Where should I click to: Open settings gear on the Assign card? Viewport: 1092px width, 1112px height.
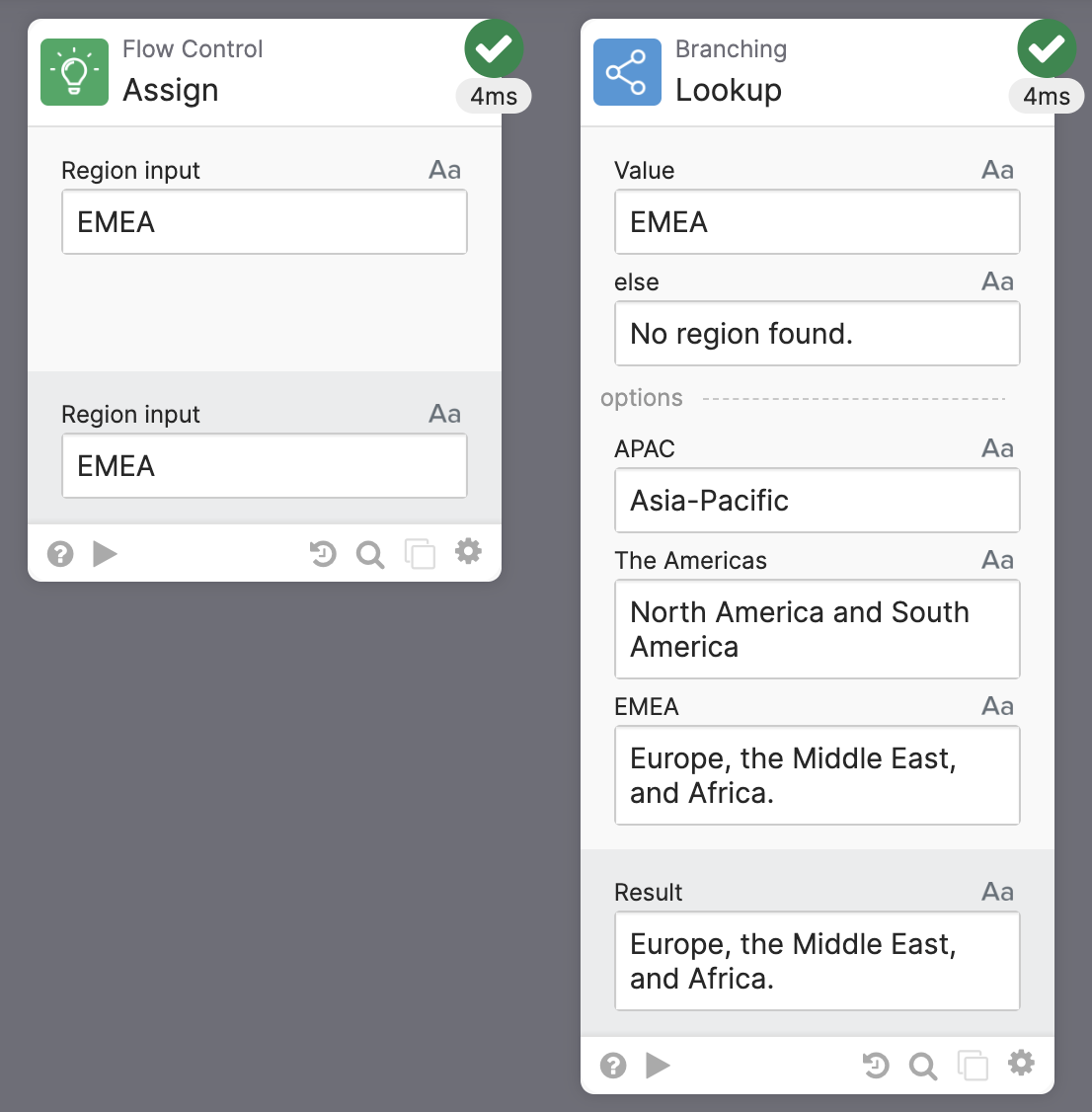coord(468,551)
